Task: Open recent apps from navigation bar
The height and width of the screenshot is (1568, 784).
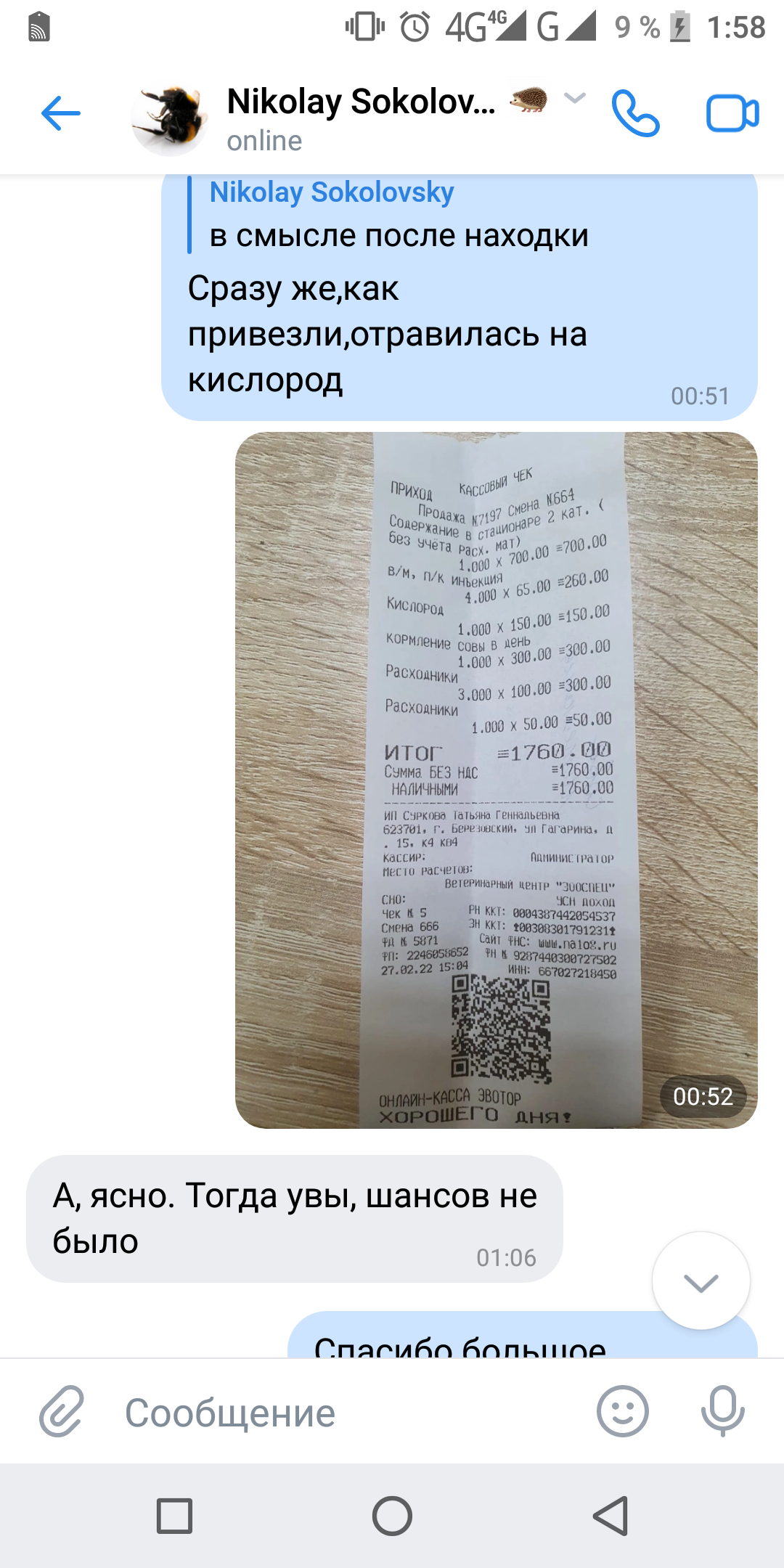Action: [x=174, y=1516]
